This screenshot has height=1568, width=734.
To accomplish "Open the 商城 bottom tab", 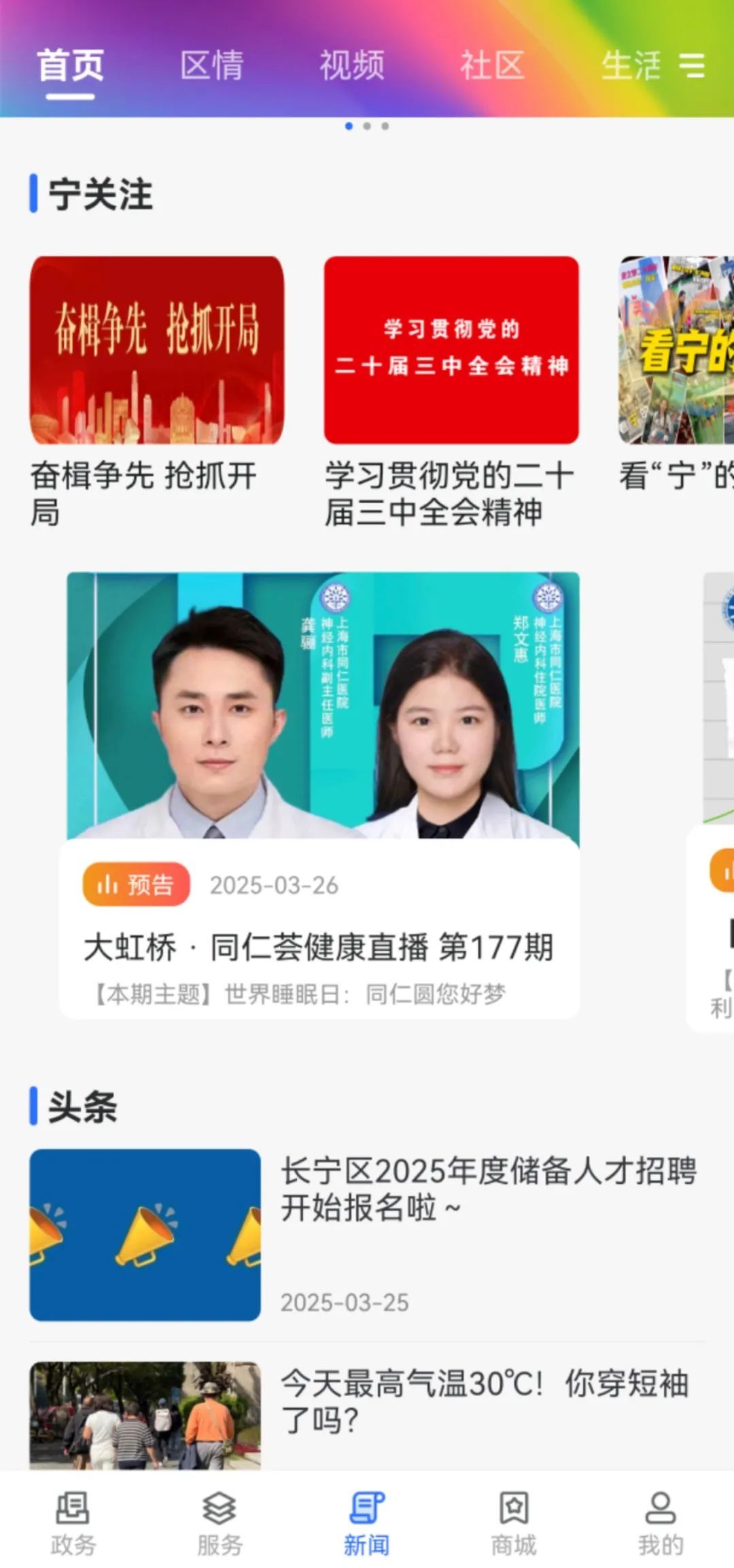I will tap(514, 1521).
